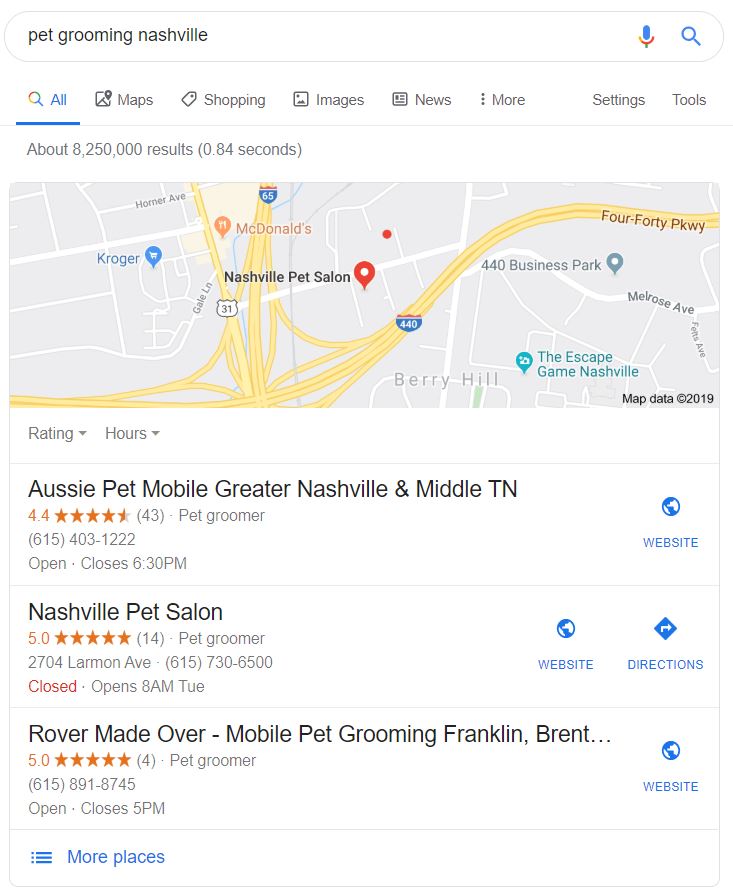Switch to the Images tab
Viewport: 733px width, 896px height.
pos(329,99)
